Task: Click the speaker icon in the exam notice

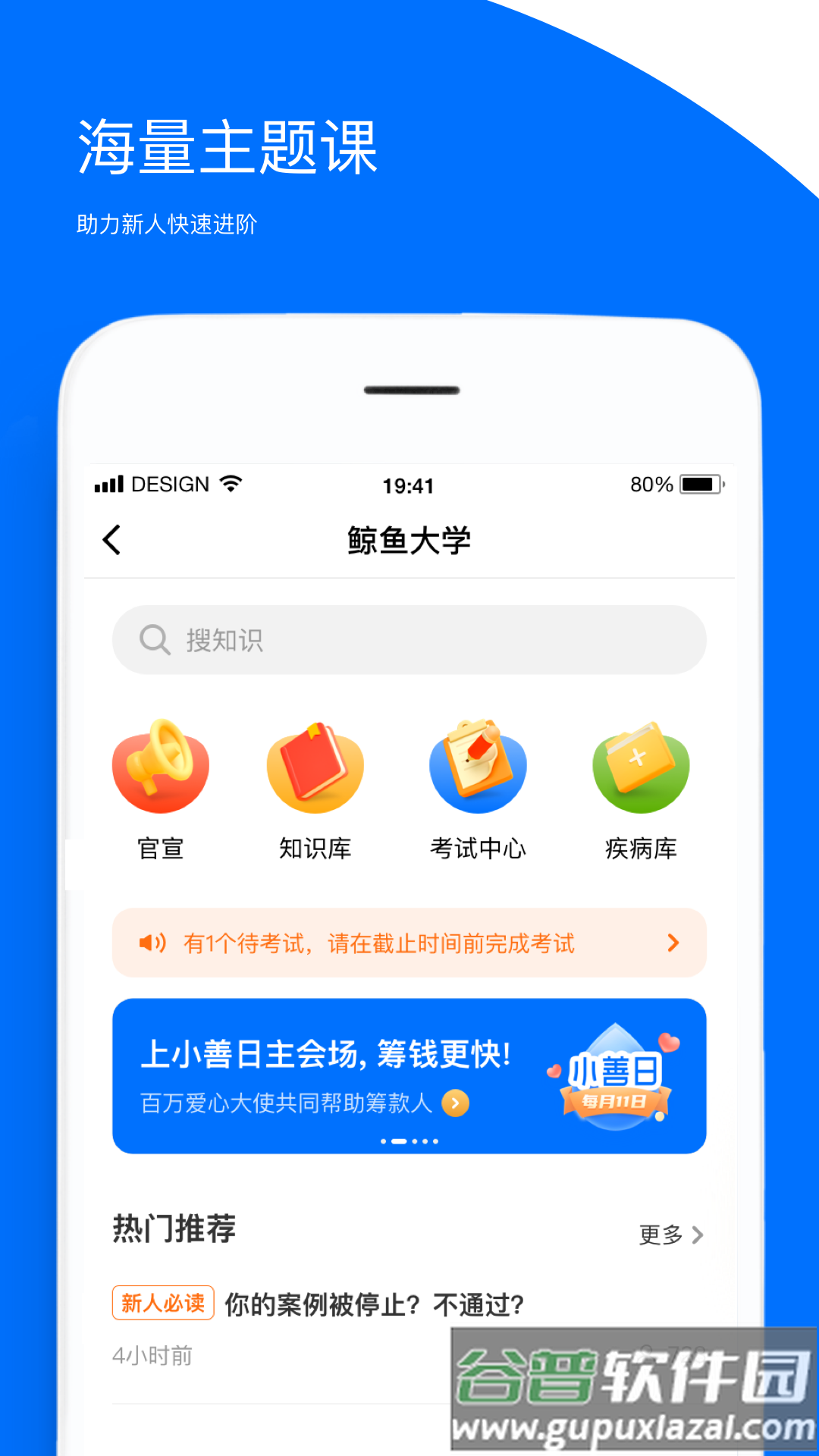Action: [x=152, y=943]
